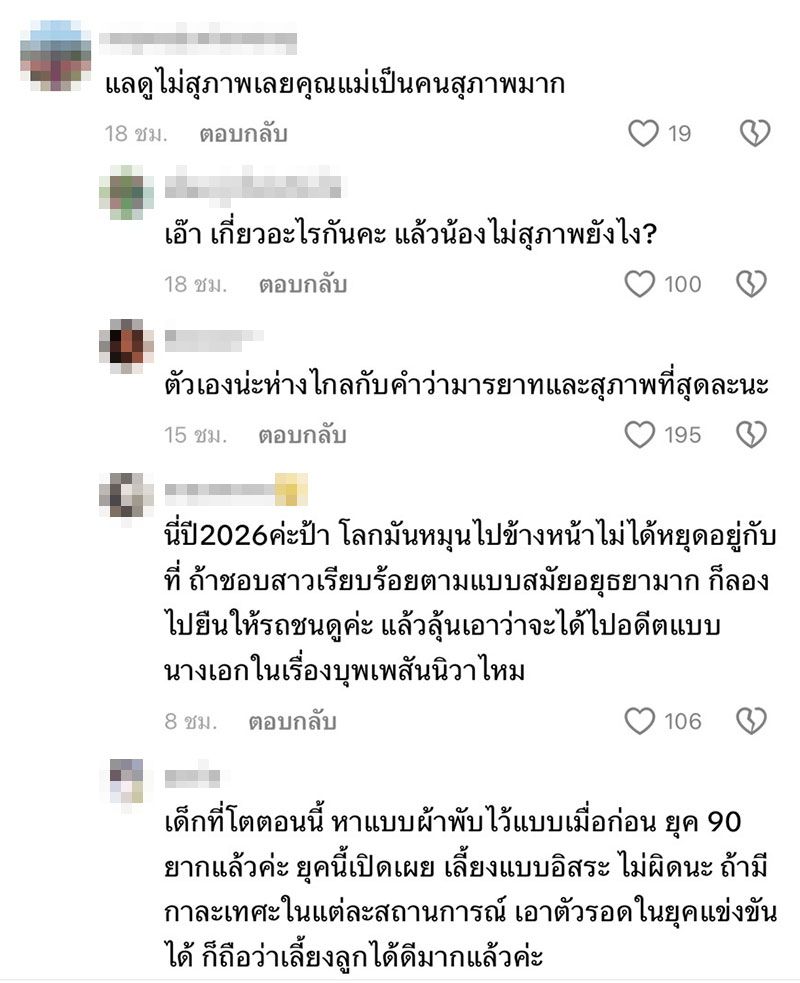800x983 pixels.
Task: Dislike the reply posted 15 ชม. ago
Action: tap(751, 434)
